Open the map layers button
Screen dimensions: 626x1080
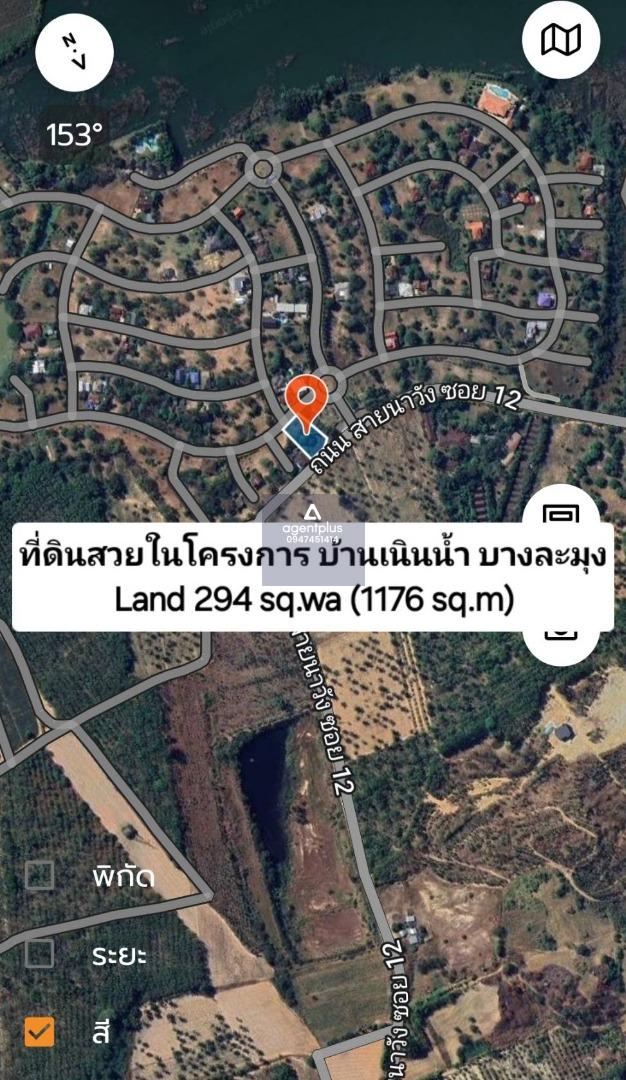[x=561, y=39]
